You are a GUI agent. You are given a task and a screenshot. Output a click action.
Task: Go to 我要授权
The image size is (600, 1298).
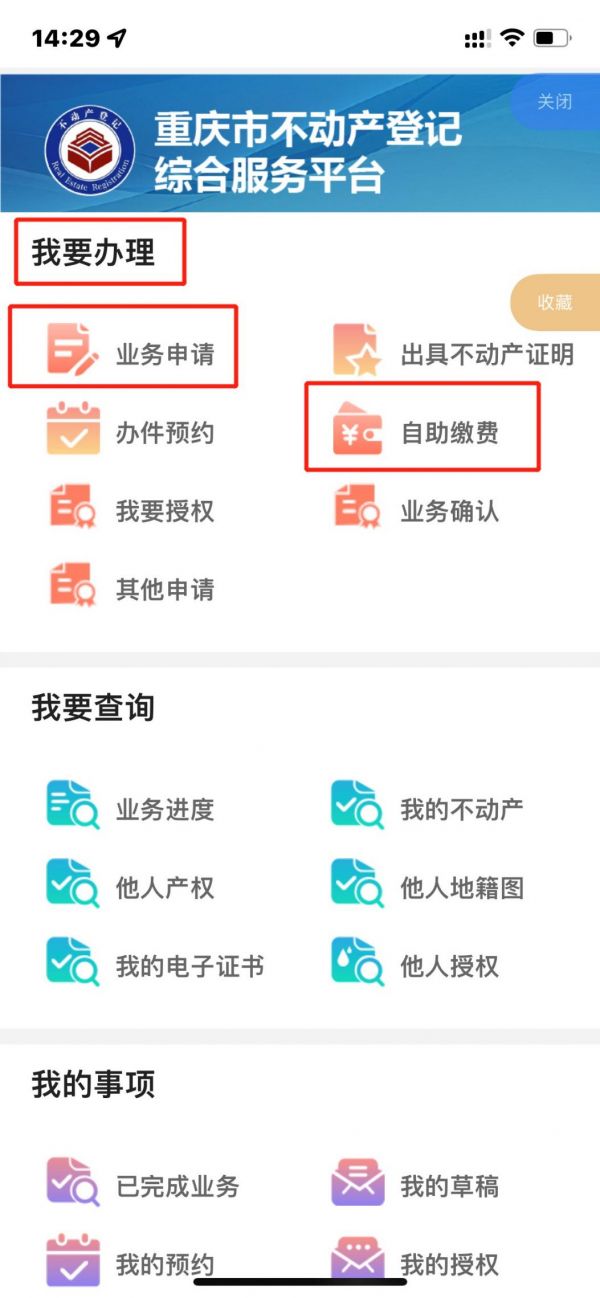[x=130, y=511]
